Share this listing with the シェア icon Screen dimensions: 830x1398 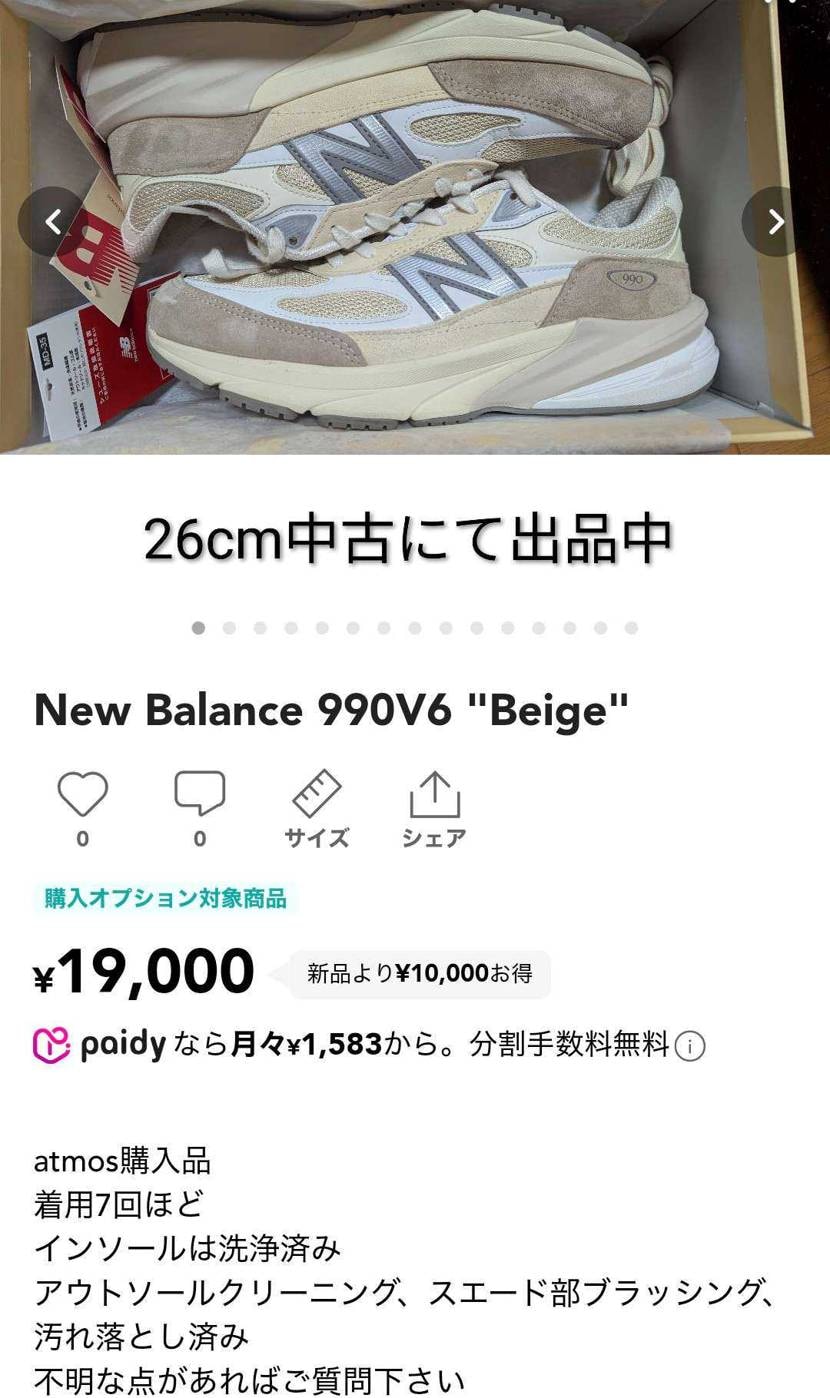coord(434,798)
